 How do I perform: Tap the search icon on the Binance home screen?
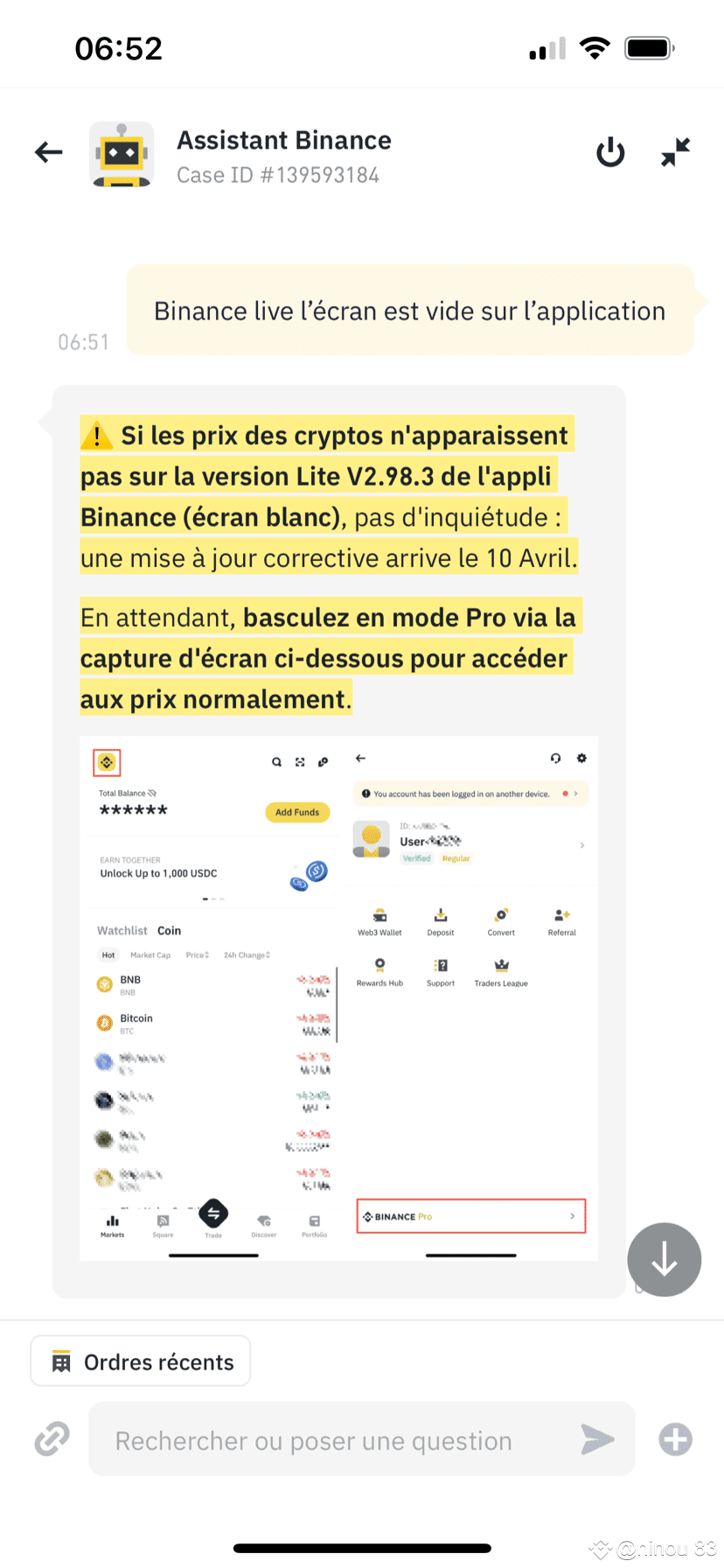tap(276, 762)
